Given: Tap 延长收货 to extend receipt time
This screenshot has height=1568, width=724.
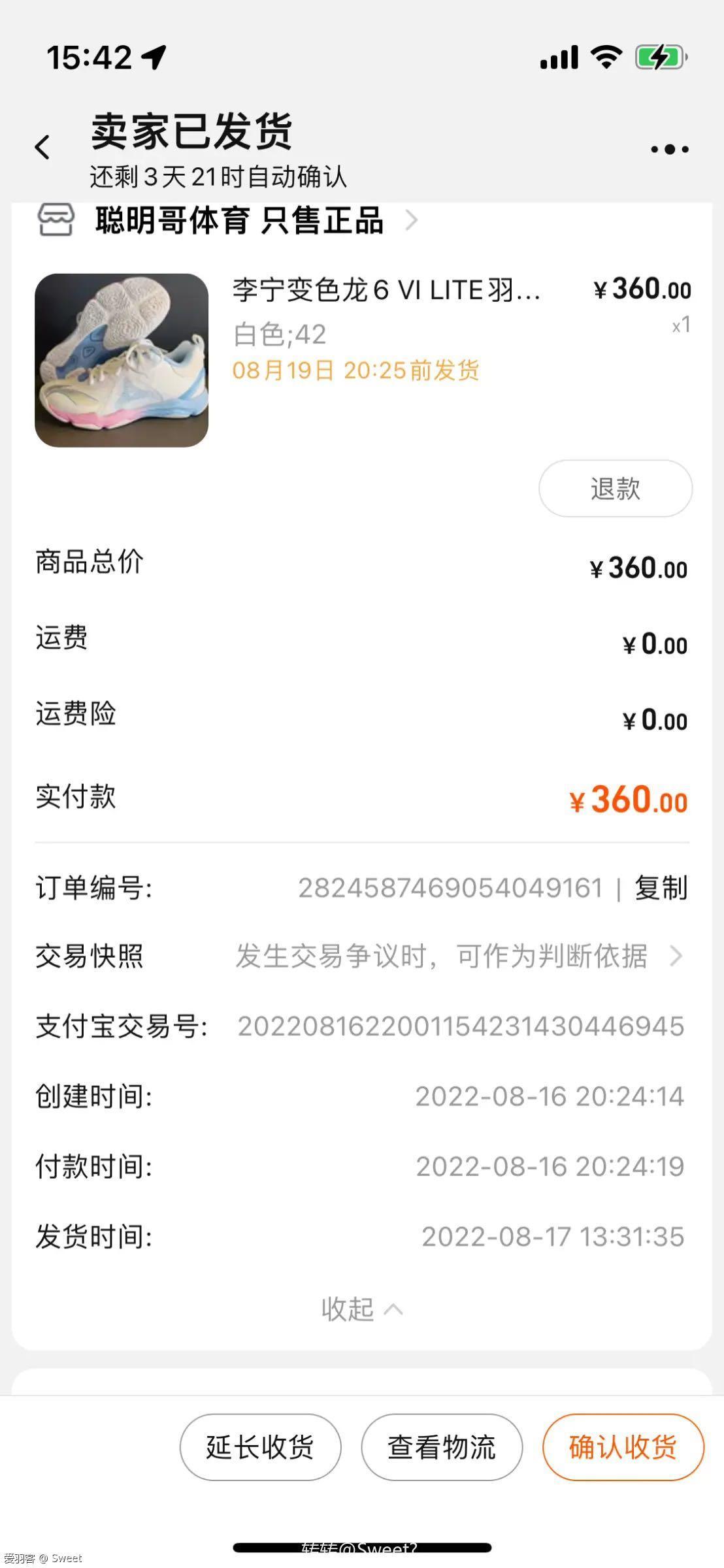Looking at the screenshot, I should 260,1446.
